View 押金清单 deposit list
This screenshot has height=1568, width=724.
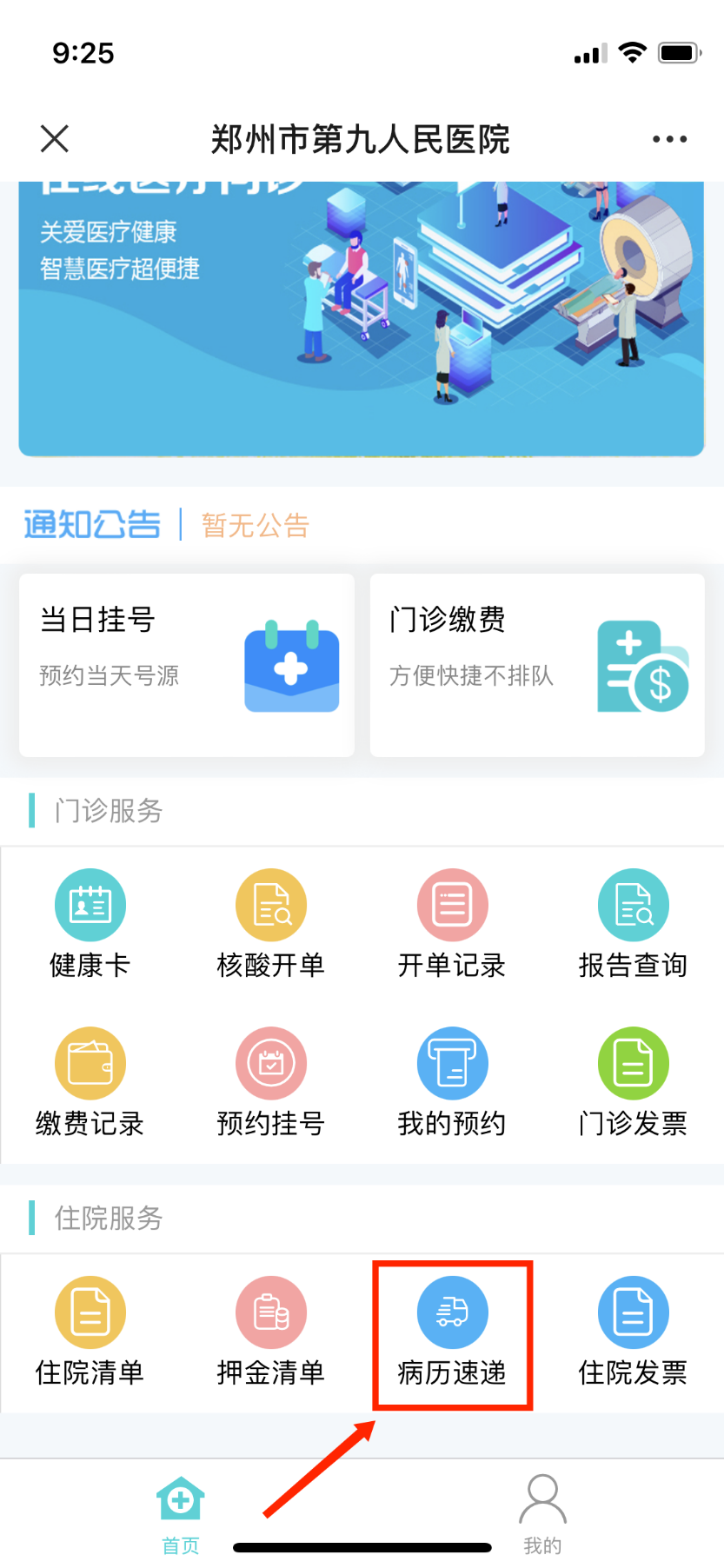point(271,1332)
